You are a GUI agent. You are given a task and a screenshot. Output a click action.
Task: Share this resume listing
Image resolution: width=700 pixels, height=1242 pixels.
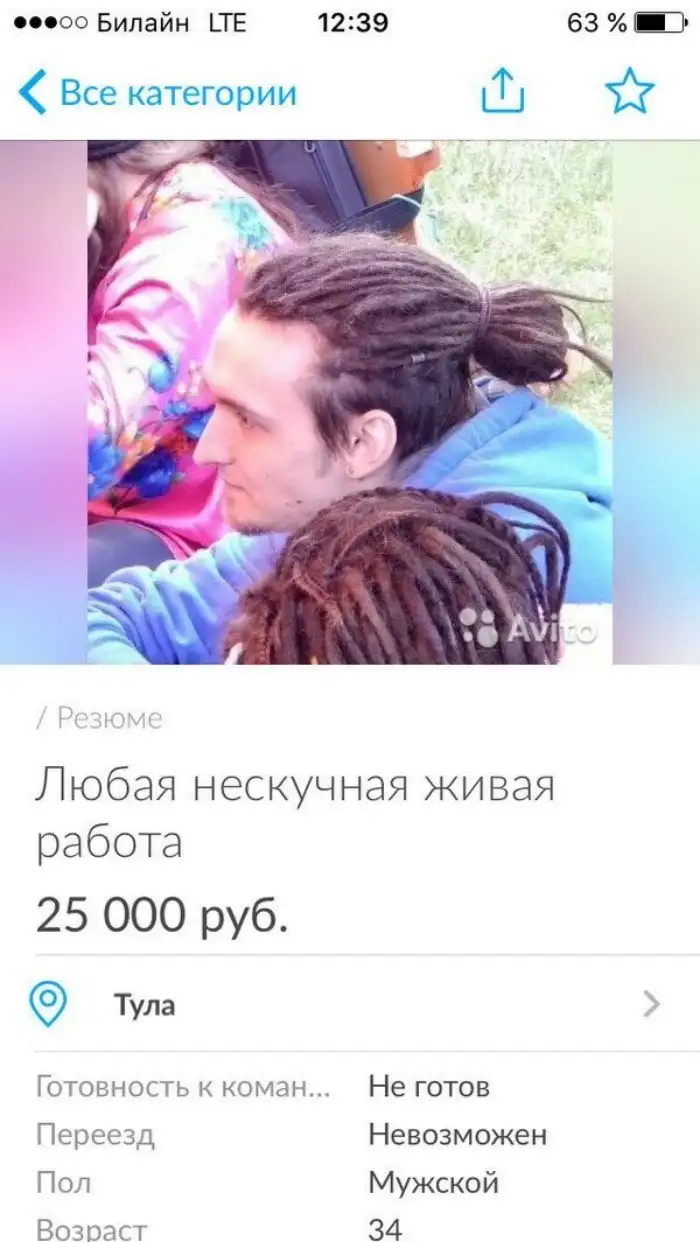pyautogui.click(x=502, y=93)
